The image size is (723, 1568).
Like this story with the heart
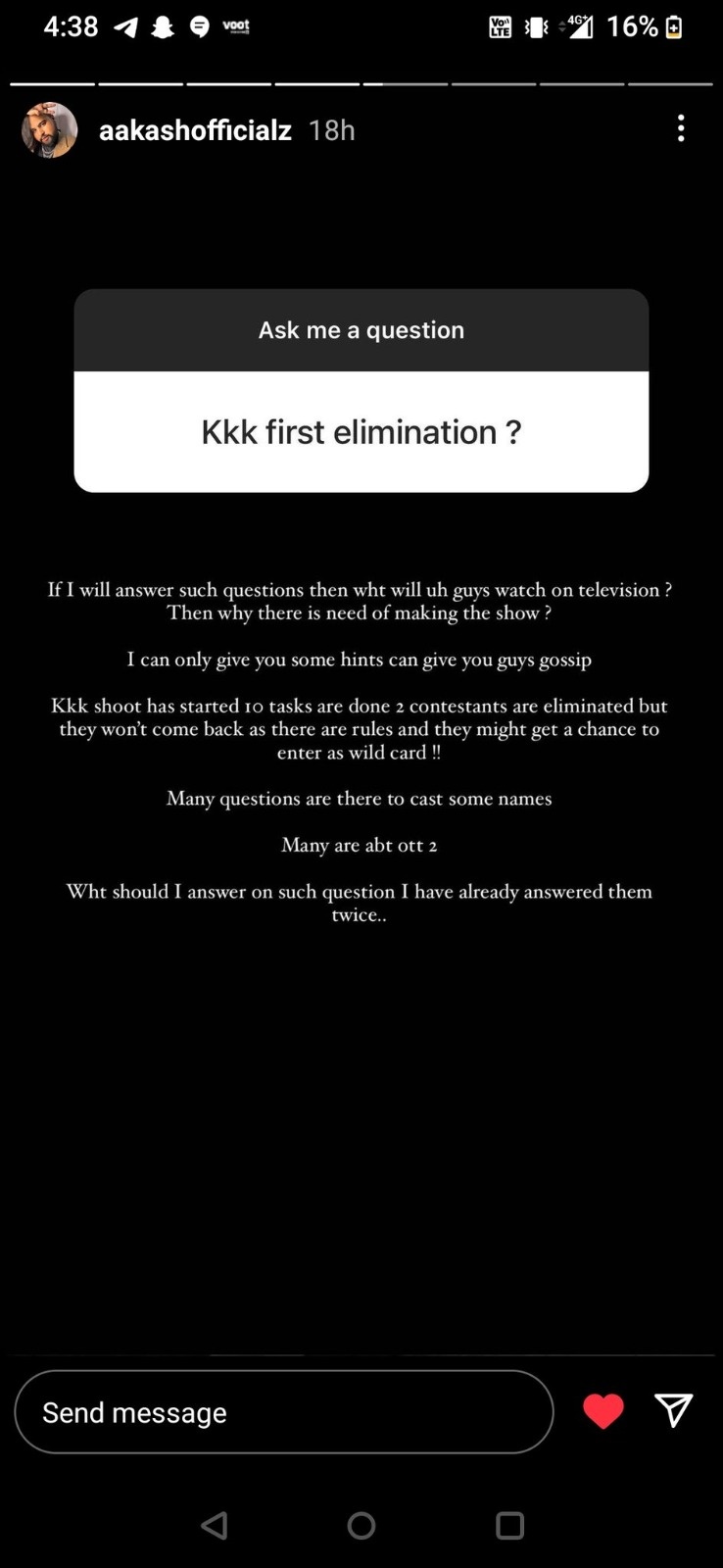(602, 1411)
